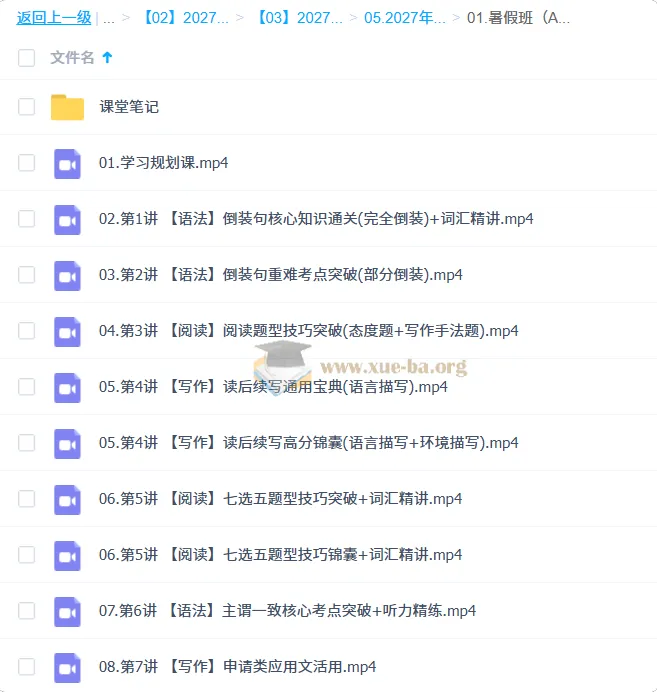Tick the checkbox beside 课堂笔记

coord(26,107)
